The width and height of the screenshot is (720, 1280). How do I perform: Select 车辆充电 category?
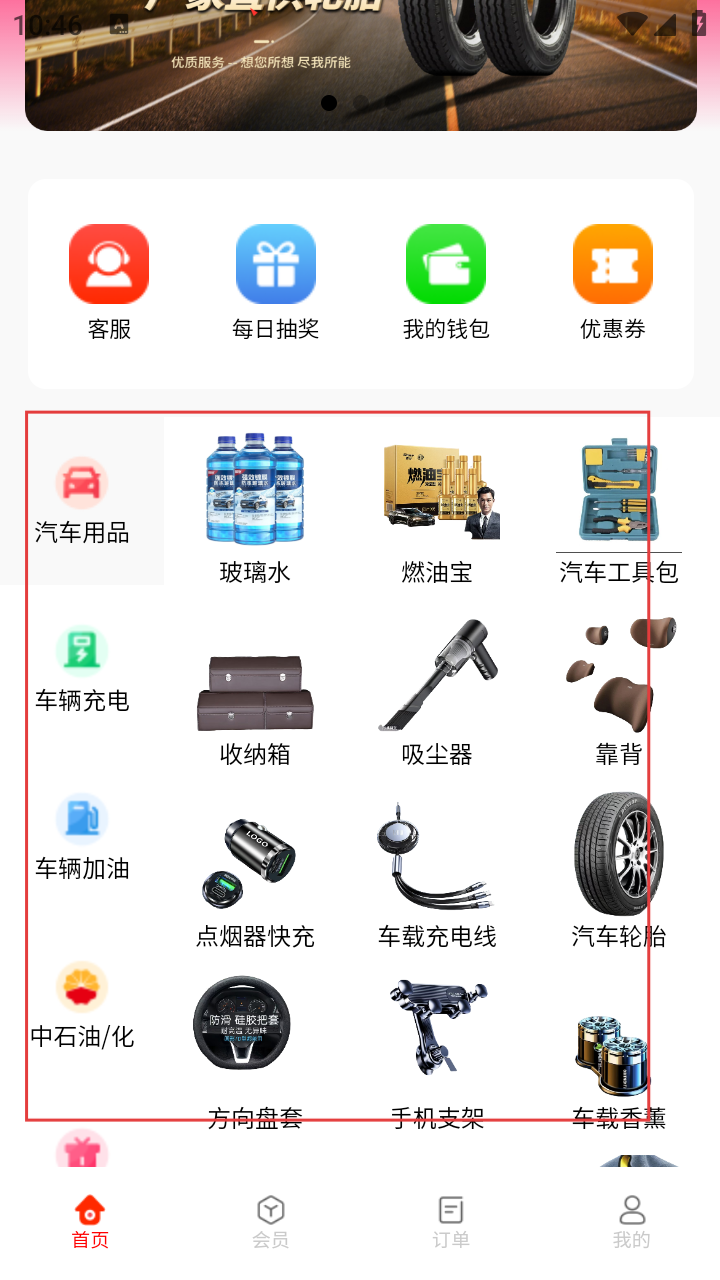click(82, 669)
